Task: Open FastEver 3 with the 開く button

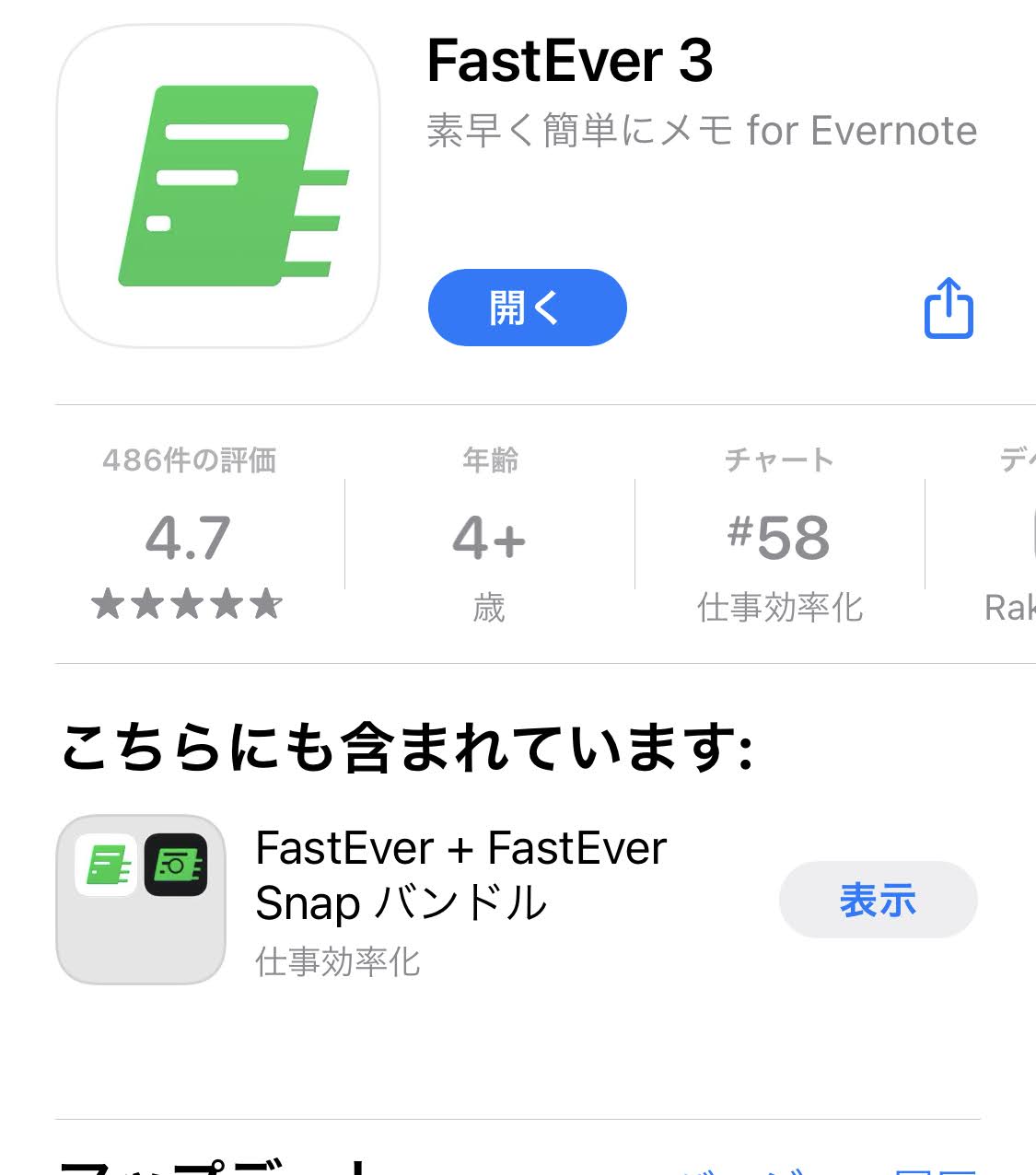Action: click(527, 308)
